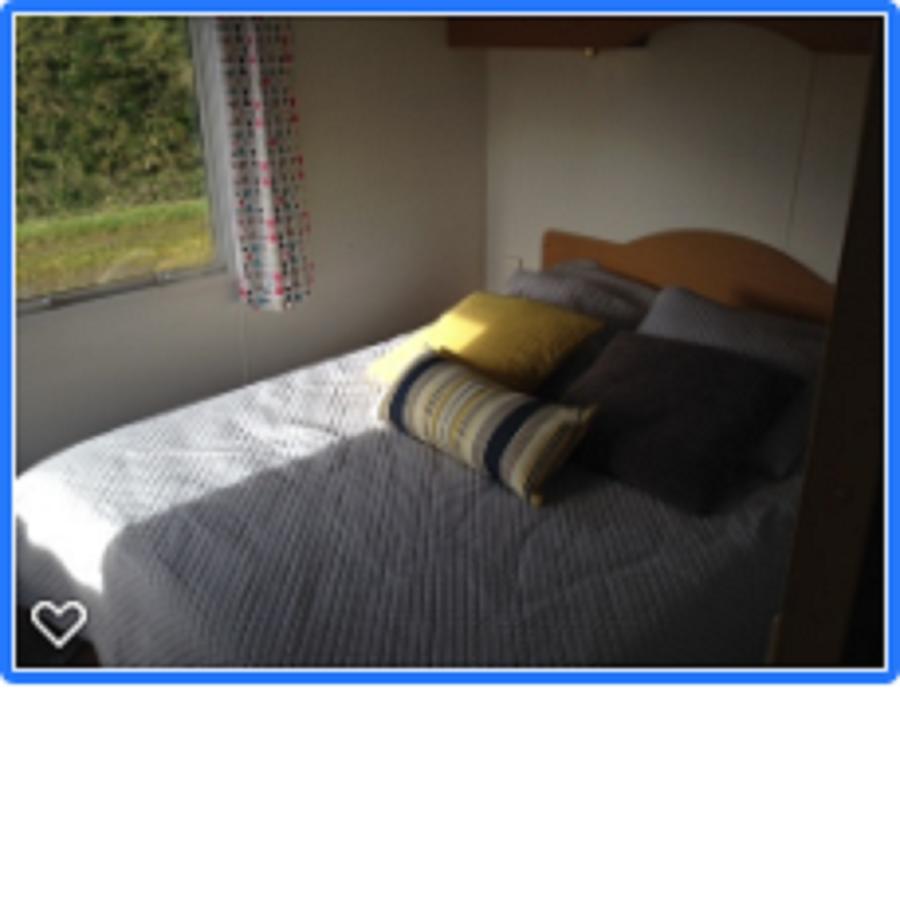
Task: Save this listing with the heart icon
Action: [58, 622]
